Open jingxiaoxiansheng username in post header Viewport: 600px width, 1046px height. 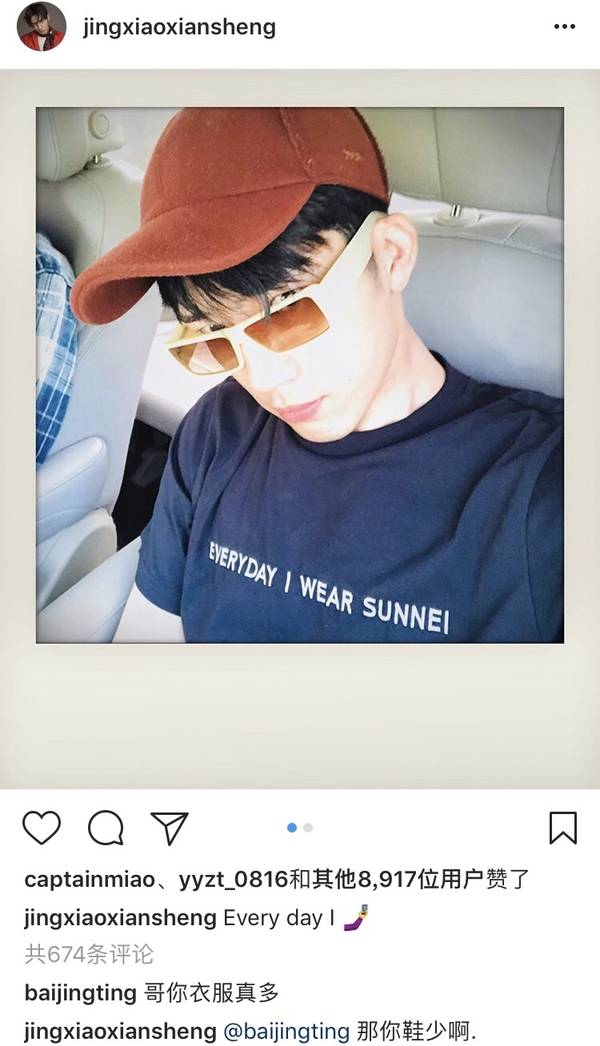point(179,27)
